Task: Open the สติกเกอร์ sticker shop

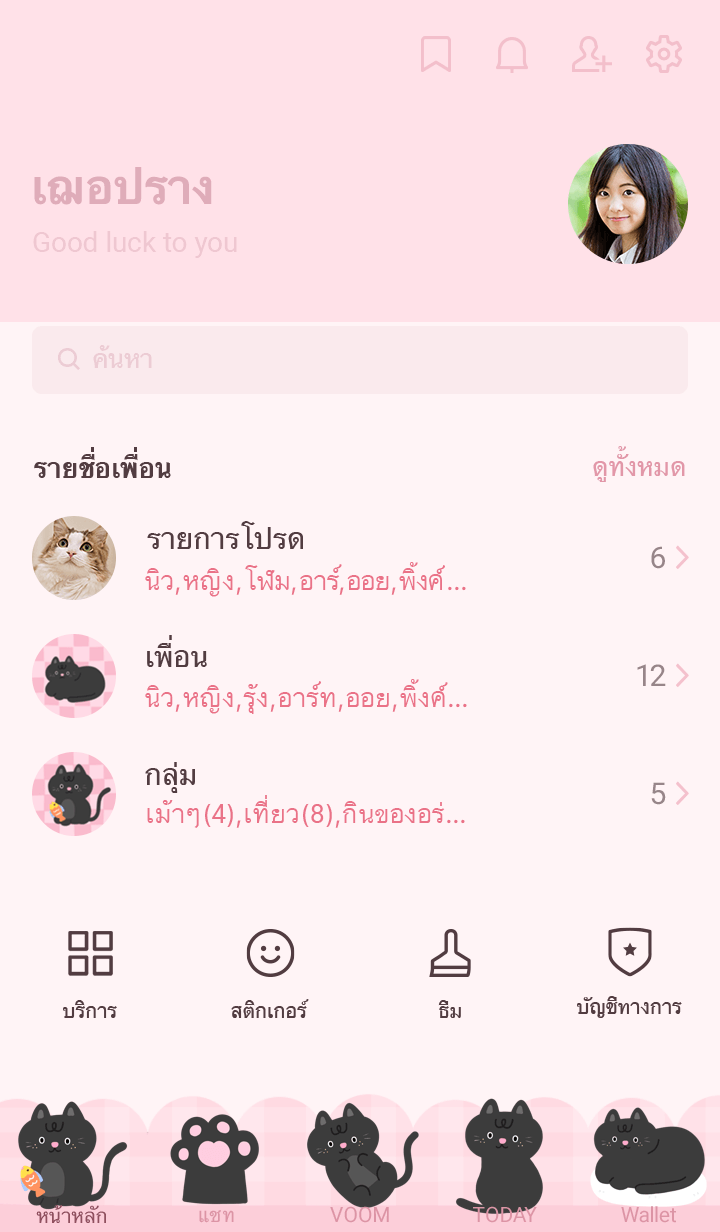Action: click(270, 974)
